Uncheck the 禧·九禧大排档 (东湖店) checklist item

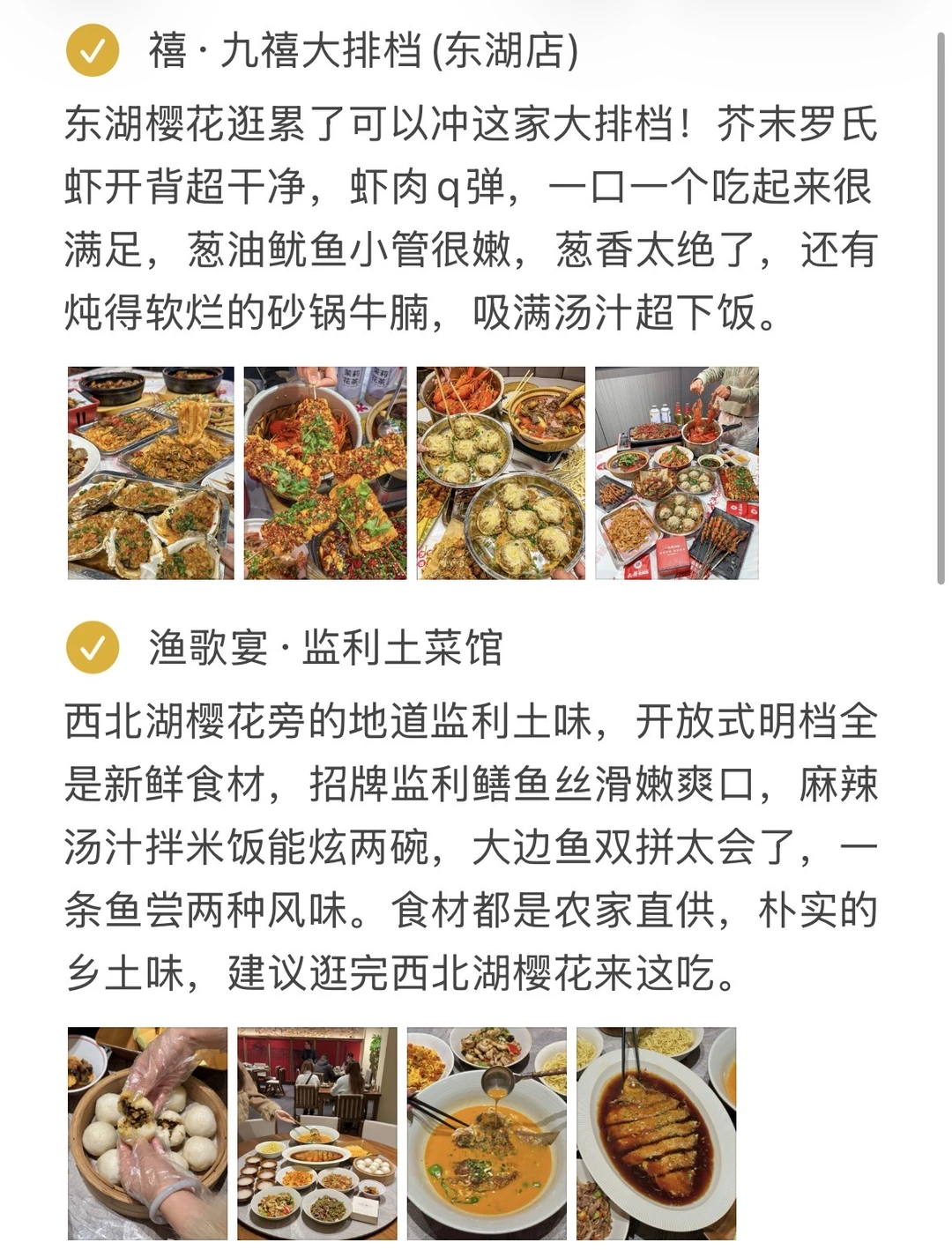[93, 51]
